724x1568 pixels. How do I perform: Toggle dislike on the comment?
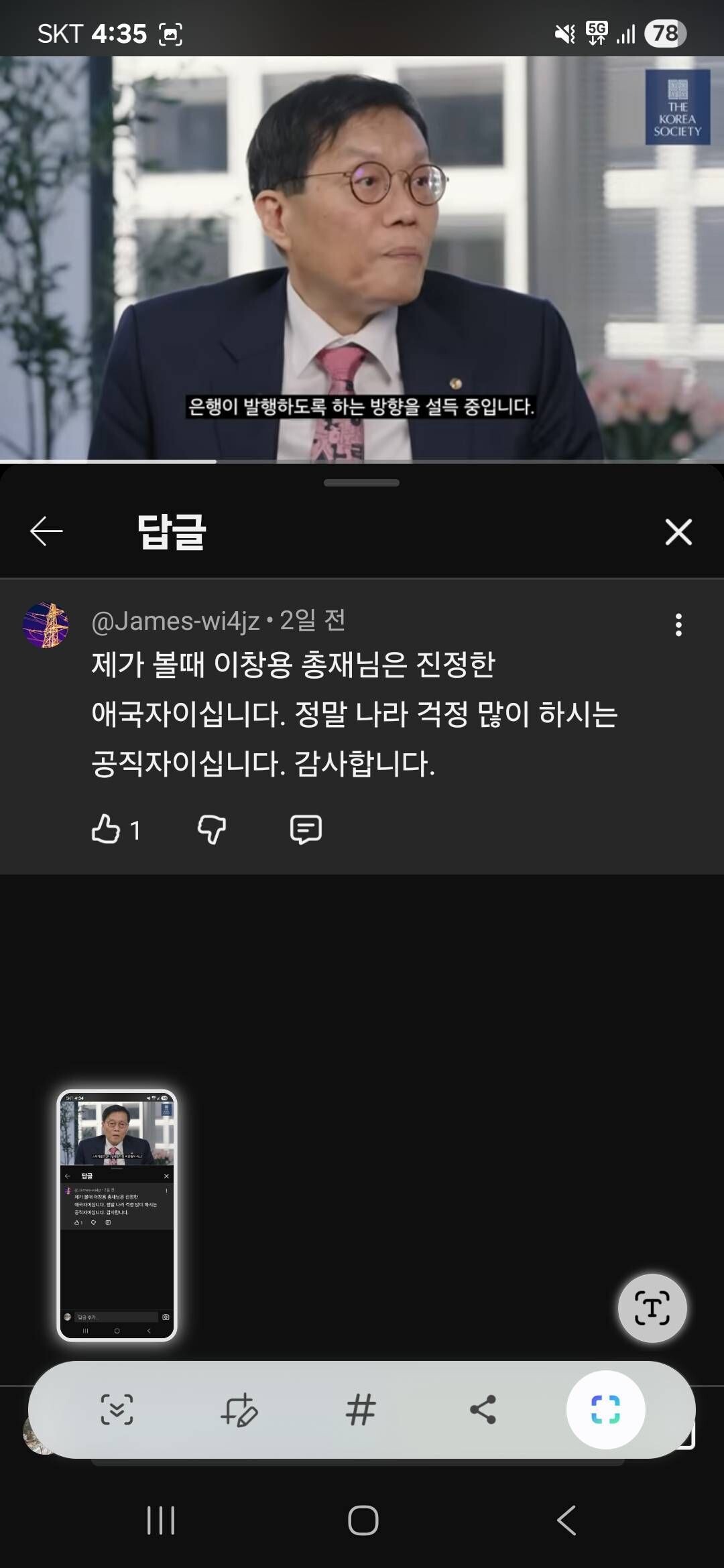(212, 829)
